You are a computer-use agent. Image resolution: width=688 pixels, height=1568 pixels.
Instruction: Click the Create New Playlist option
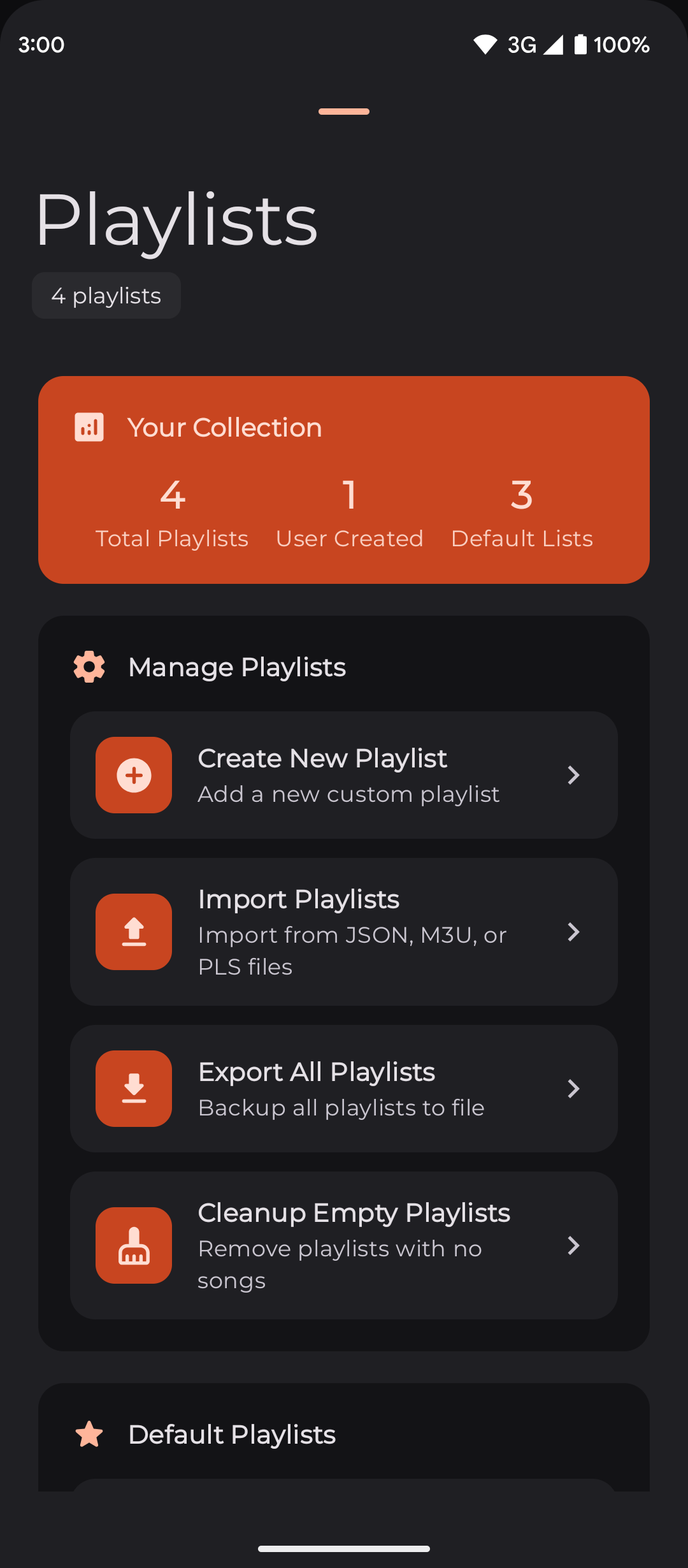344,774
